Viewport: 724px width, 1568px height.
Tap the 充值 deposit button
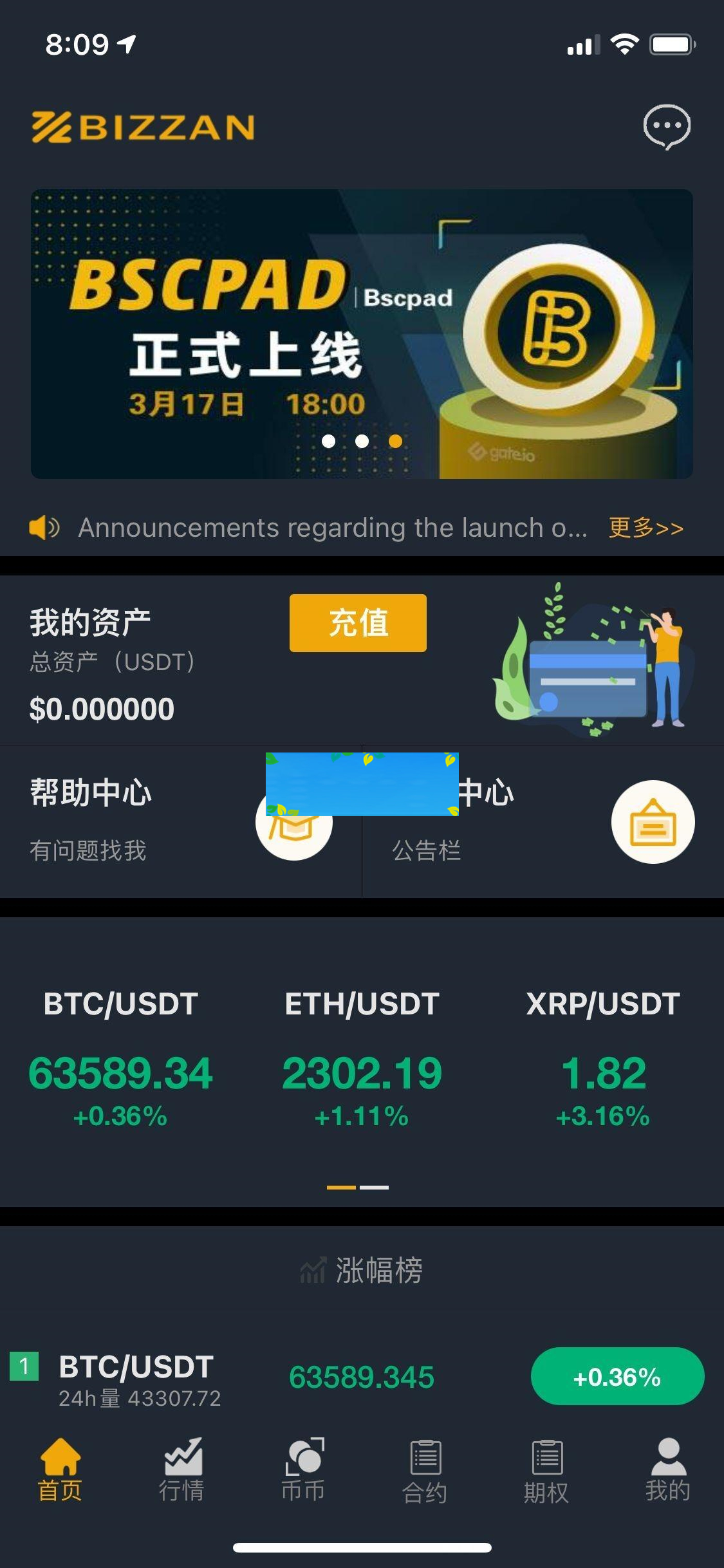[358, 623]
